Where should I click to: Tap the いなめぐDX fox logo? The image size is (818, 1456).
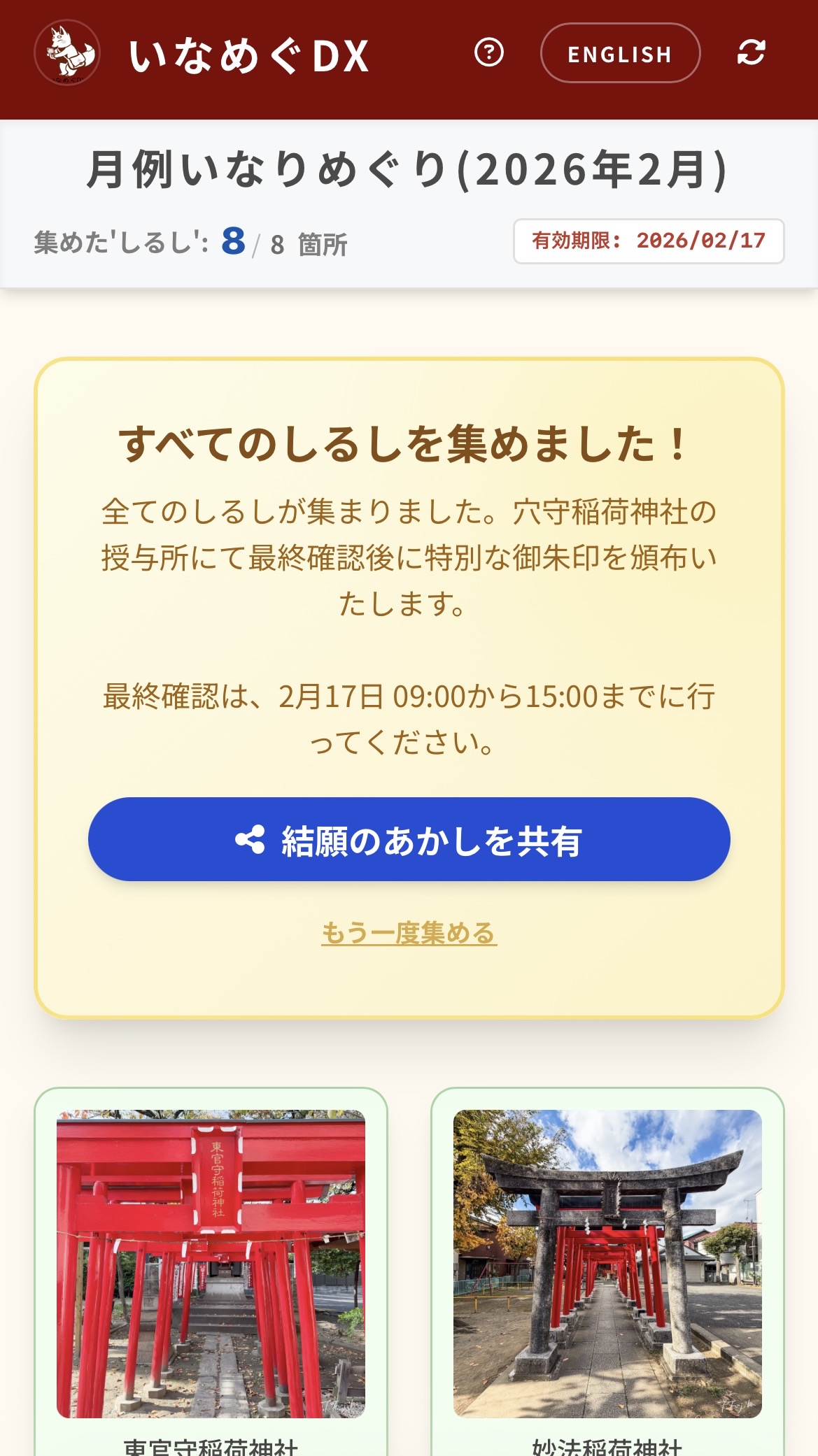[67, 53]
